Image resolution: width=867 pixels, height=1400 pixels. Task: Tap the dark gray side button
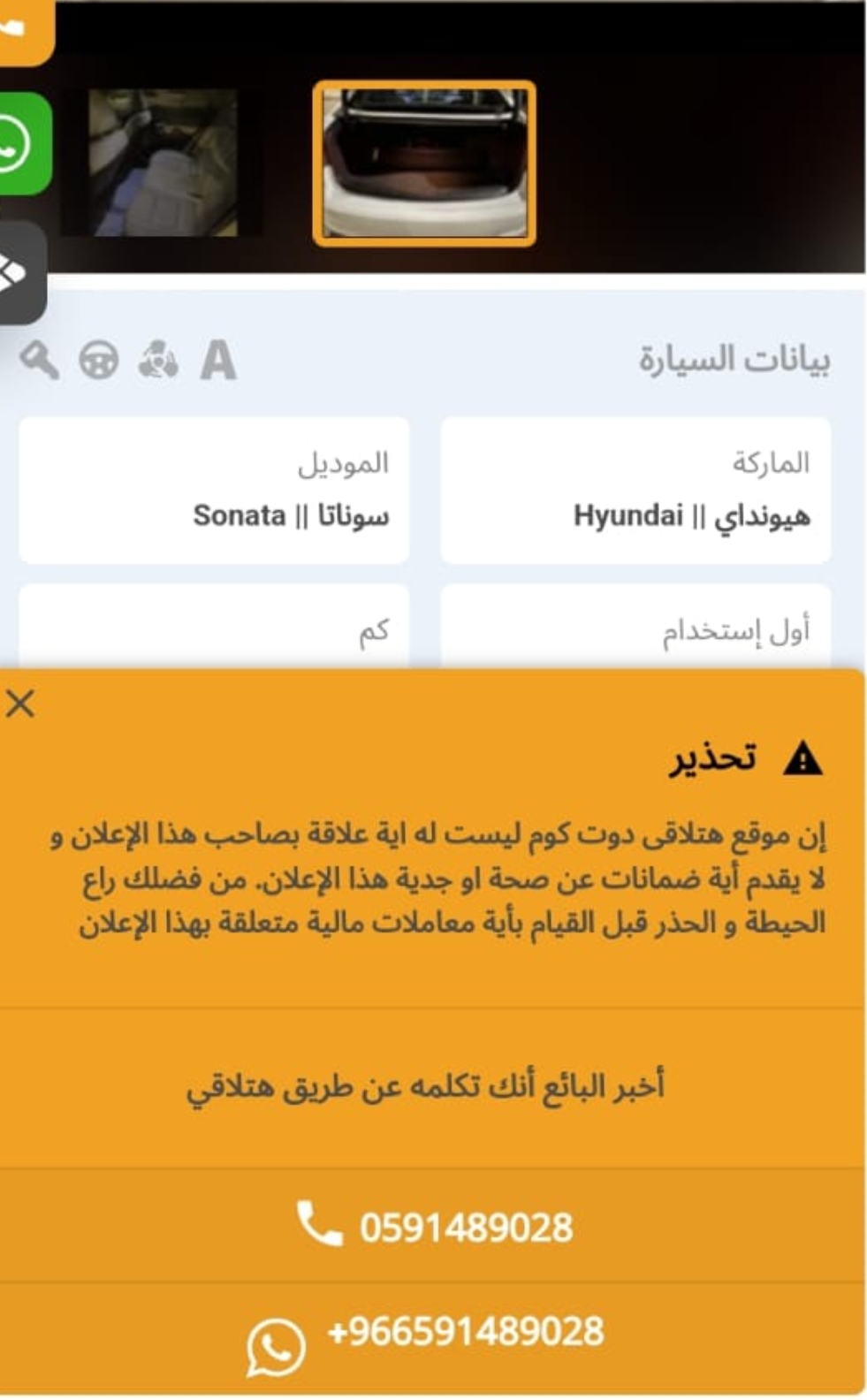click(x=21, y=273)
